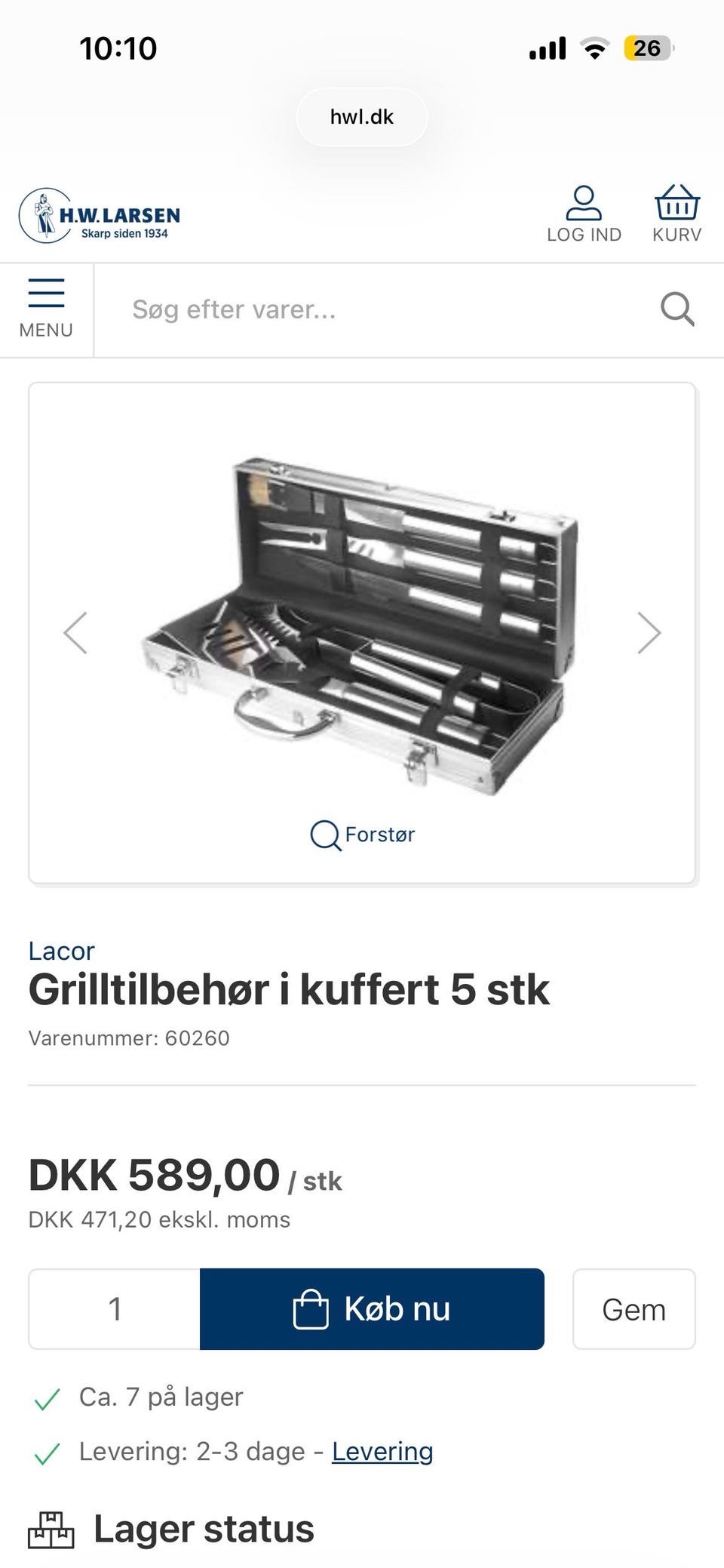The image size is (724, 1568).
Task: Show the previous product image
Action: [75, 632]
